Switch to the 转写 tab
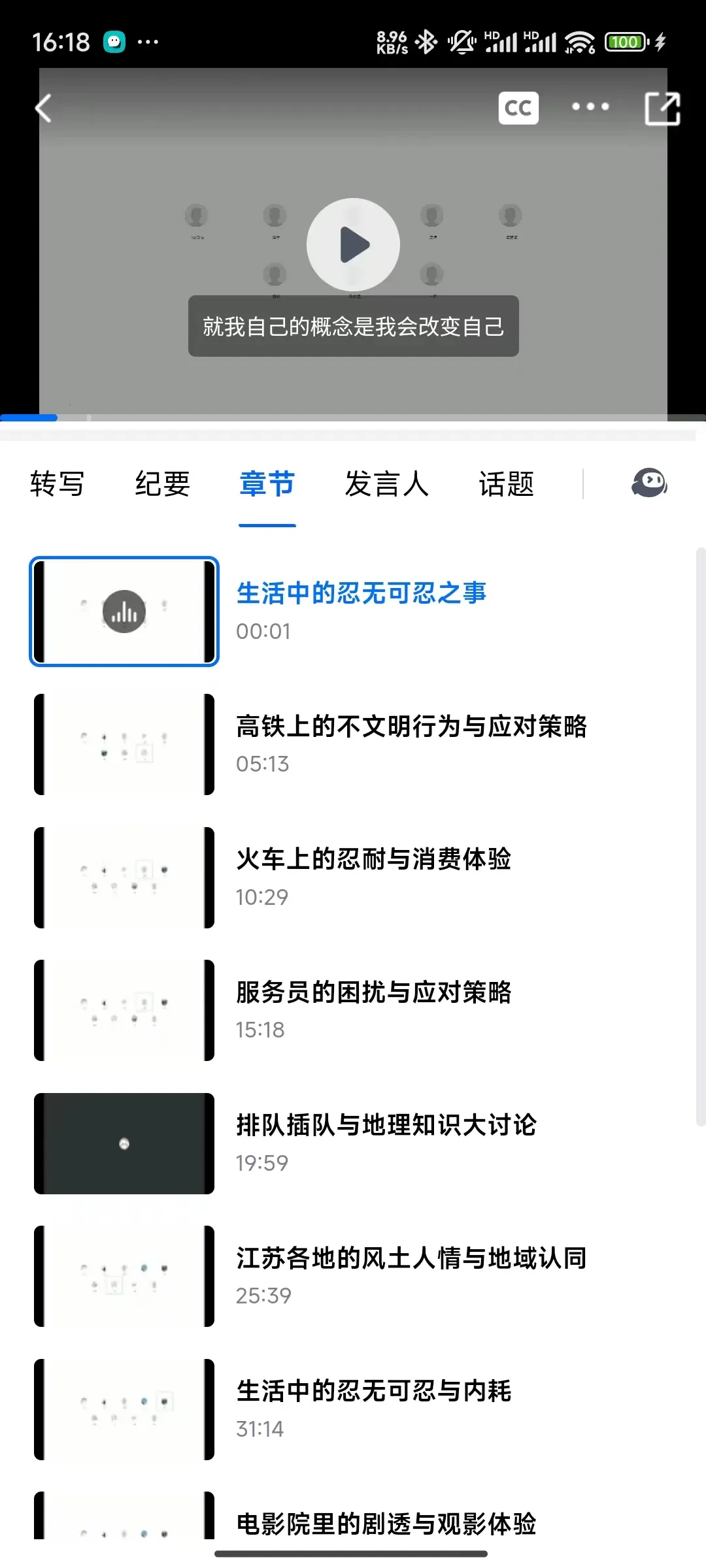Image resolution: width=706 pixels, height=1568 pixels. pos(58,484)
